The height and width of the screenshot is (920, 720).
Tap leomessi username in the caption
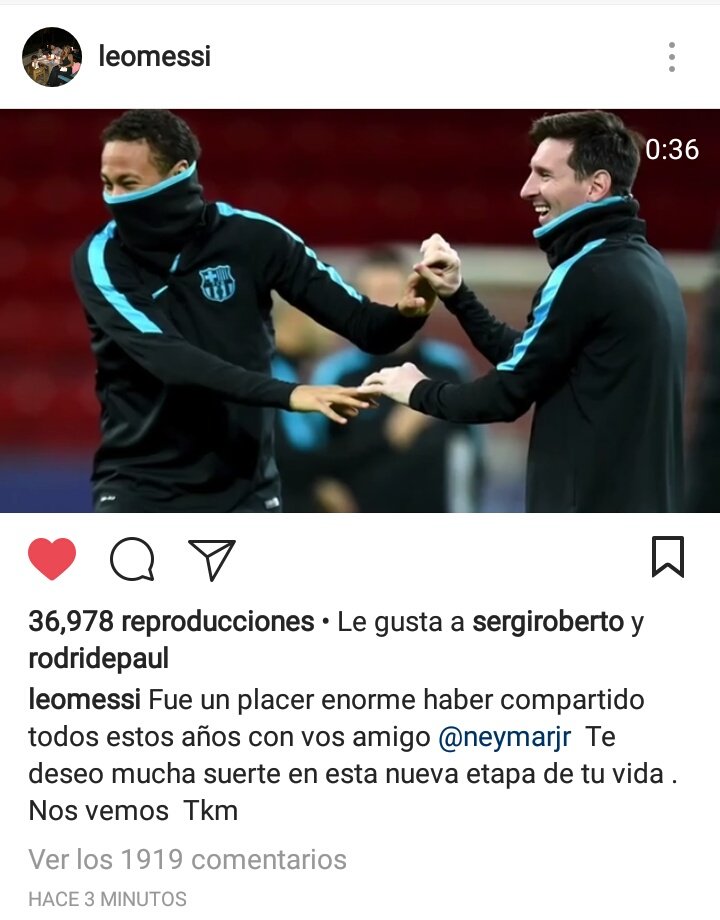(x=85, y=701)
